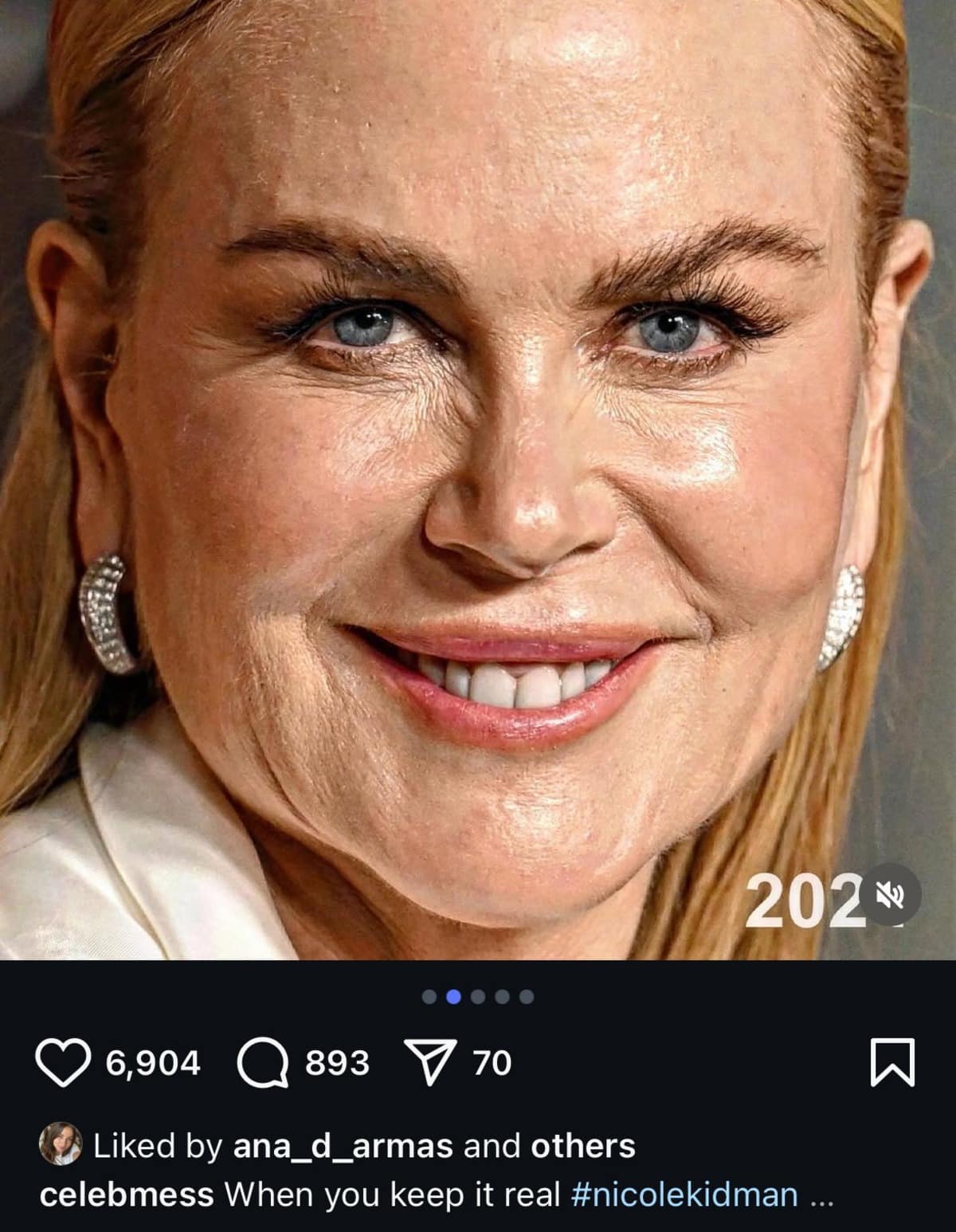Open comments on this post
The height and width of the screenshot is (1232, 956).
point(264,1063)
